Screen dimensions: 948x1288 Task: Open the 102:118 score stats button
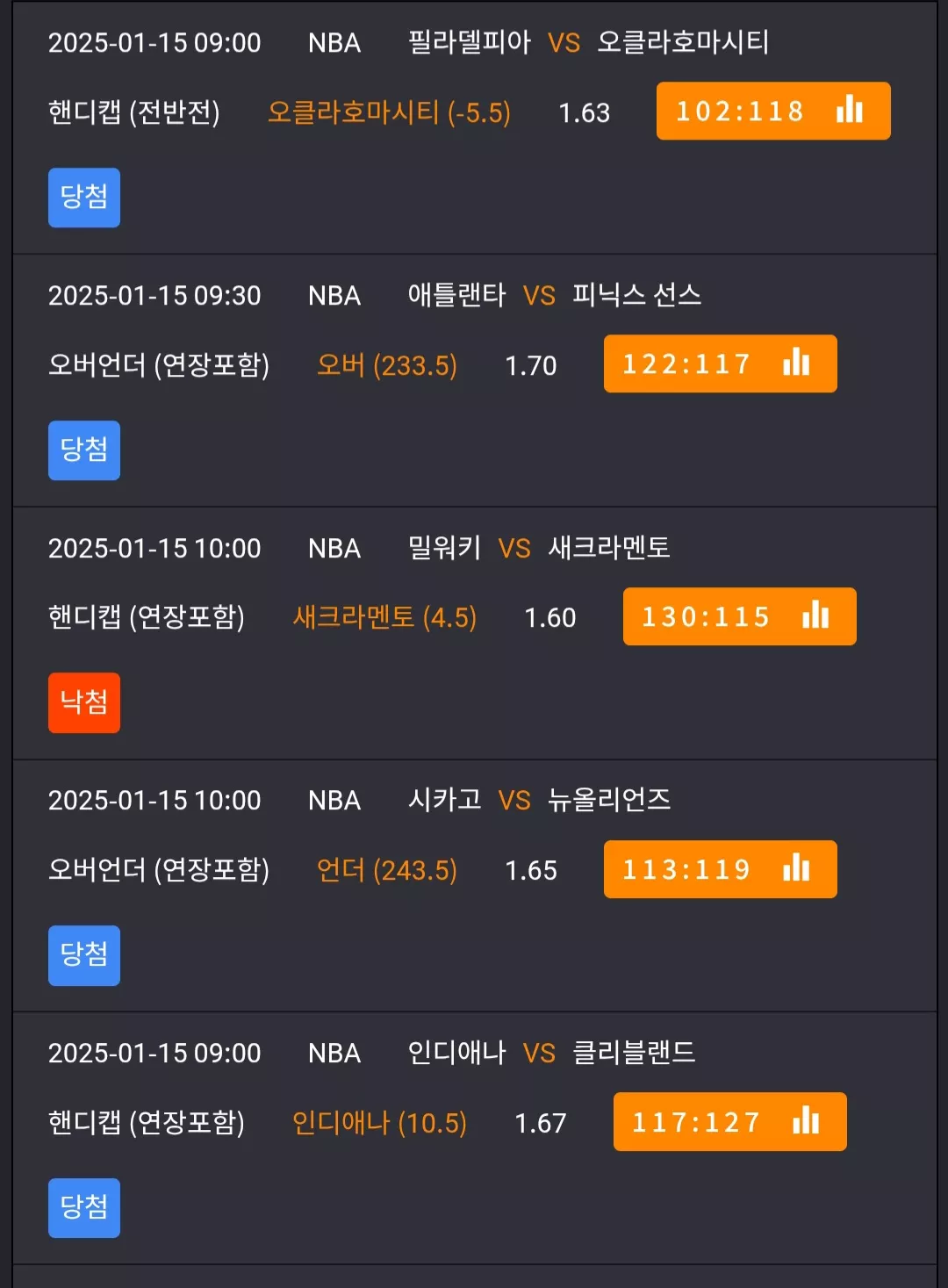click(x=773, y=111)
